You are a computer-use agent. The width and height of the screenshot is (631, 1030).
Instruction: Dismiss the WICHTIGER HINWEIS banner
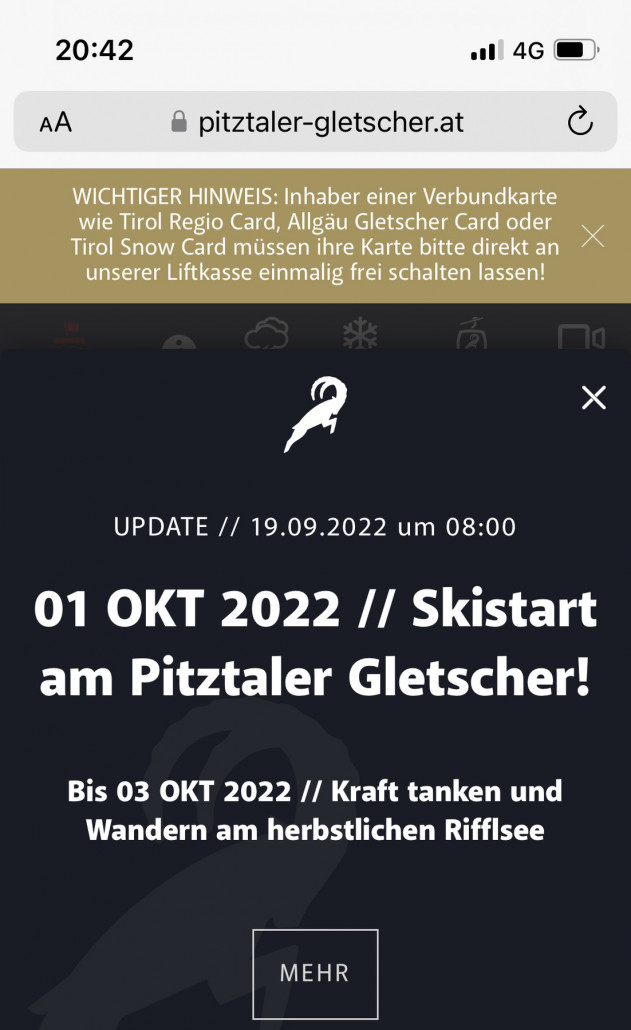click(593, 236)
